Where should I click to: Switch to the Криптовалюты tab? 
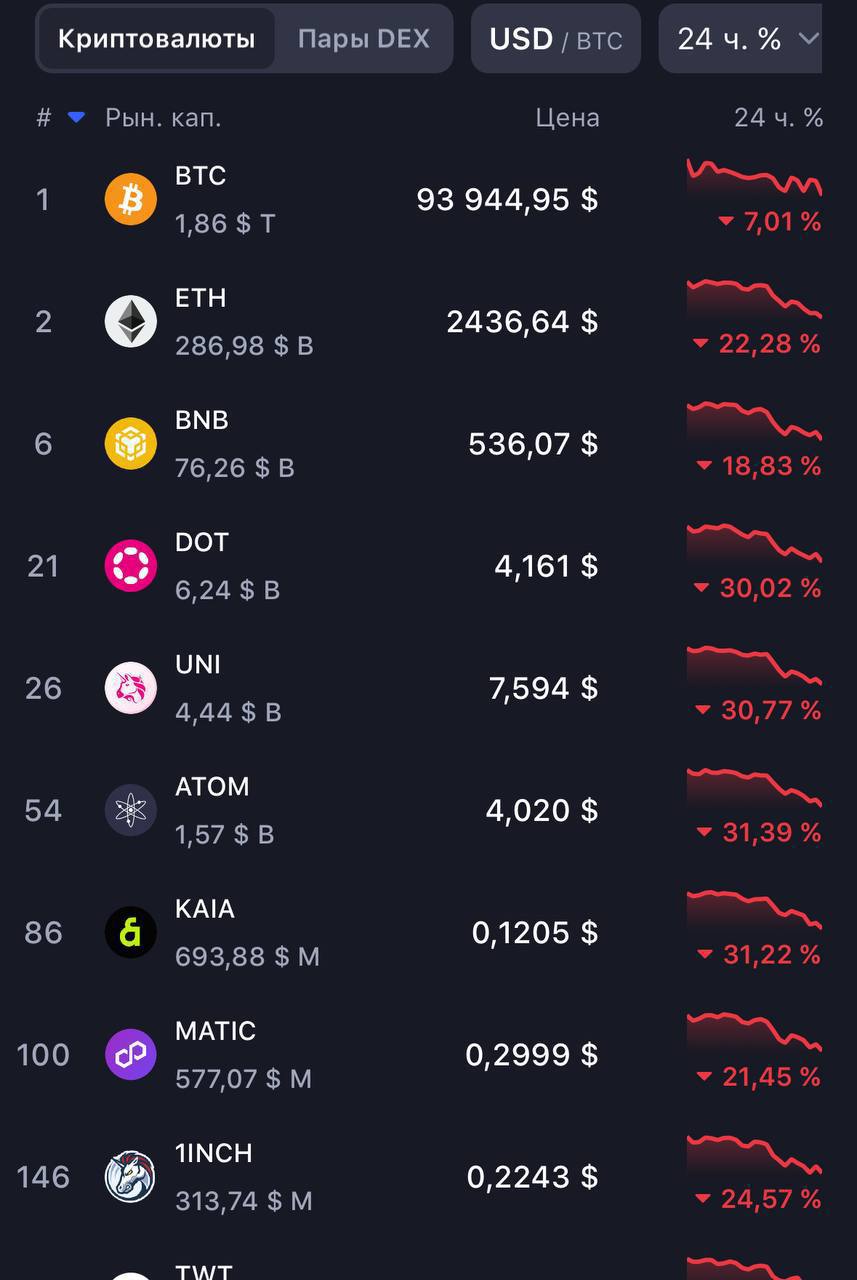pos(156,39)
